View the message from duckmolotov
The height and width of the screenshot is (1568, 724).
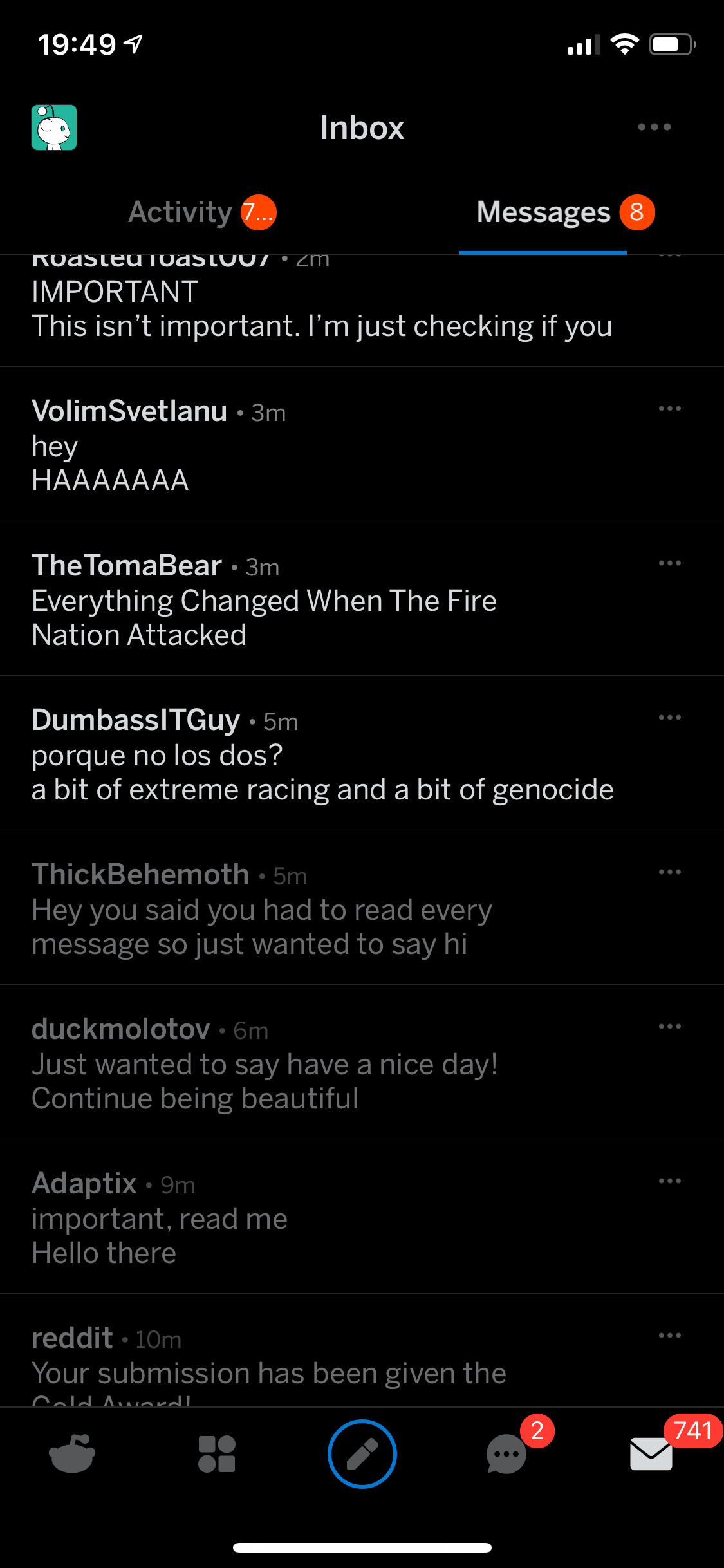point(362,1062)
